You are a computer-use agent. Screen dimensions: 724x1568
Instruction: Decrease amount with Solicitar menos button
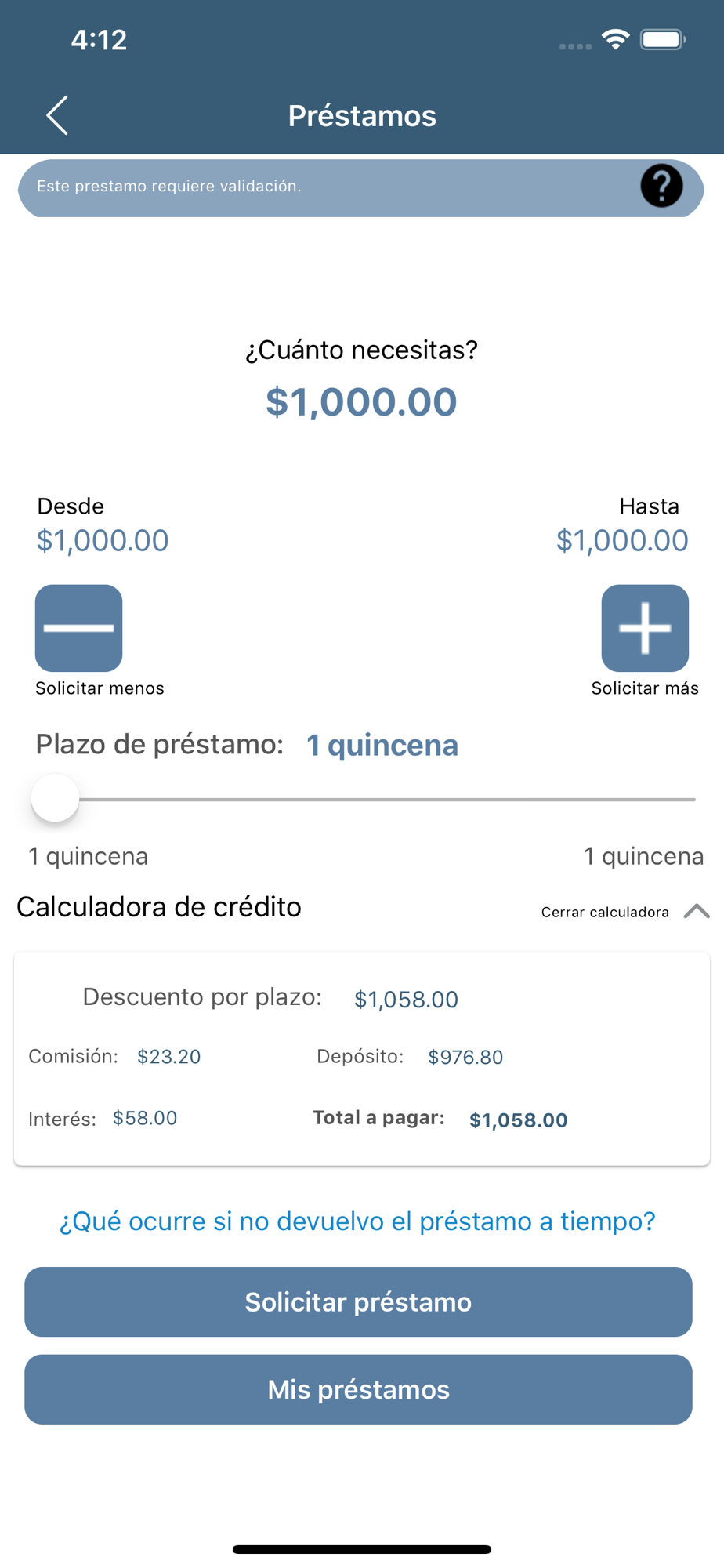coord(78,628)
